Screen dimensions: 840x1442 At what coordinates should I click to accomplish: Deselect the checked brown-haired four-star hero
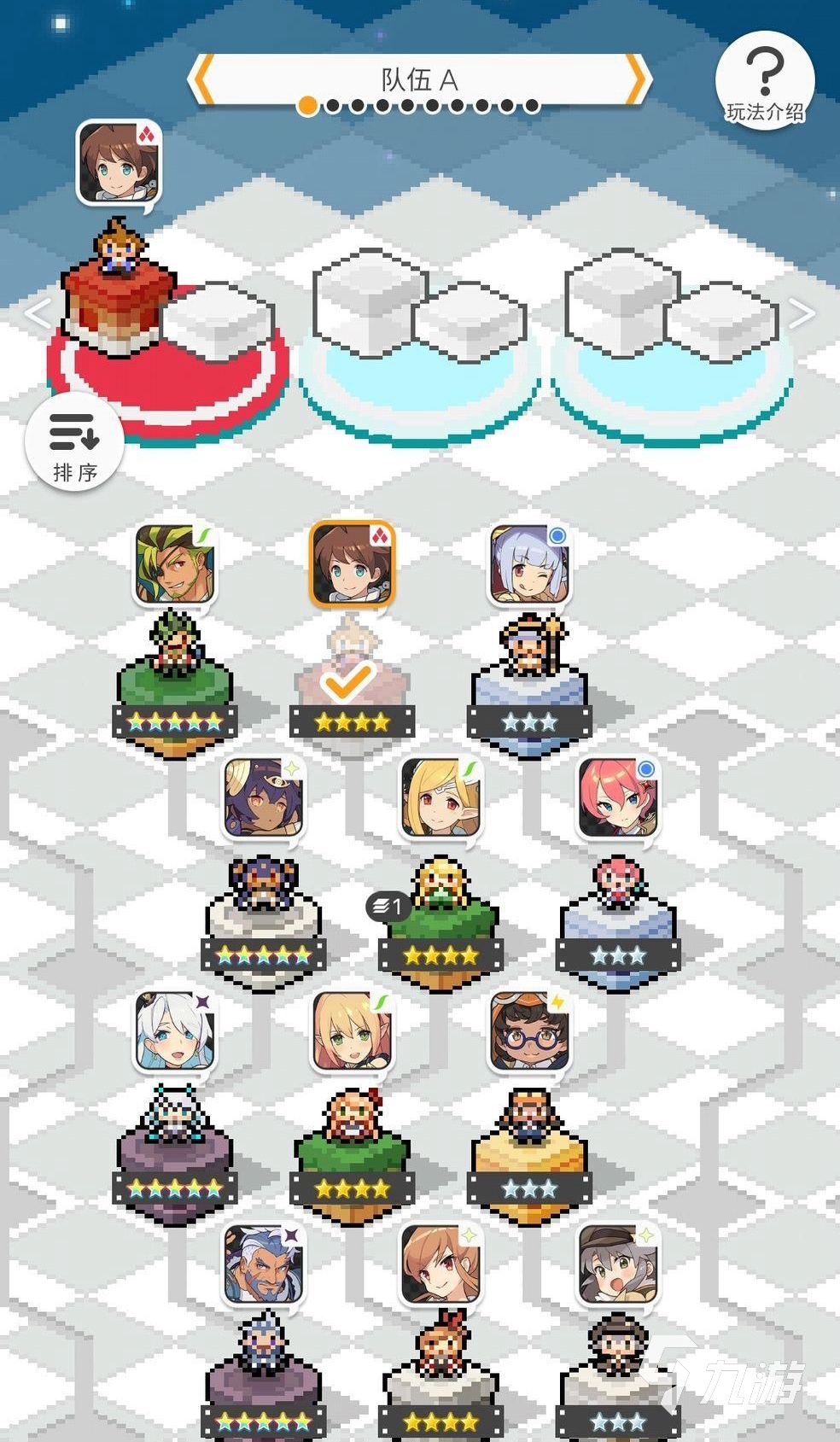pyautogui.click(x=352, y=565)
